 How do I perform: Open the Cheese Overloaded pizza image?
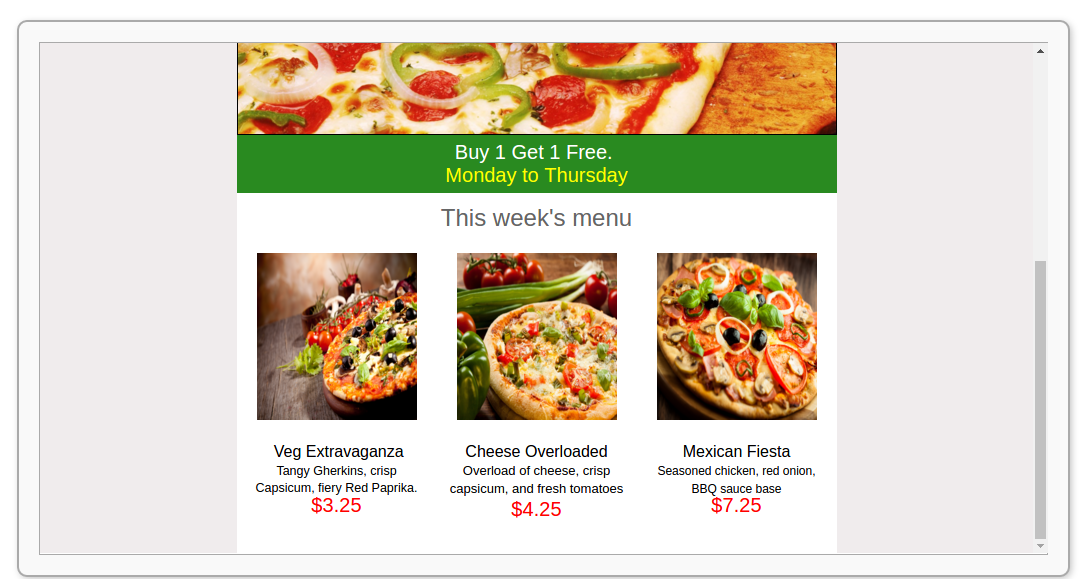click(537, 336)
